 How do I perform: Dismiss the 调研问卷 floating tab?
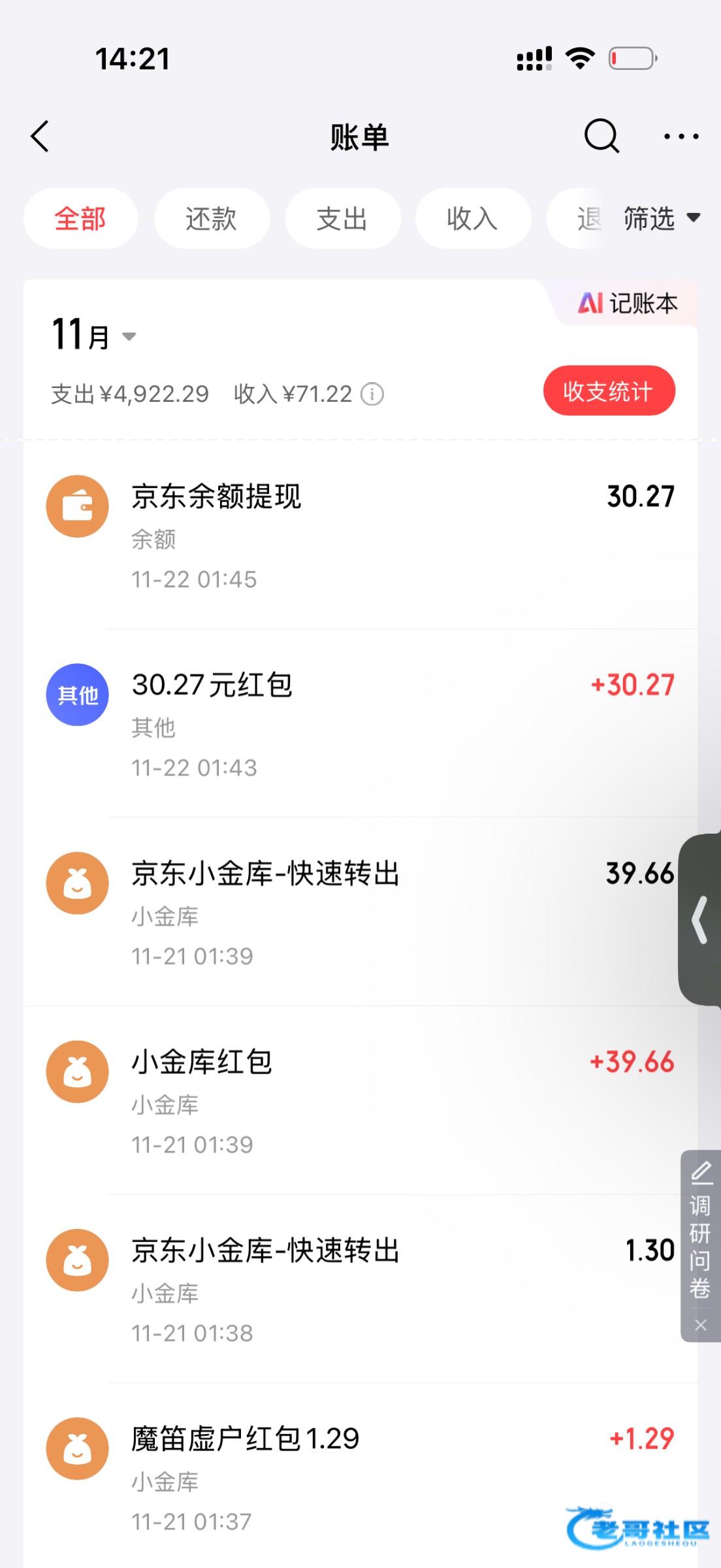tap(701, 1325)
